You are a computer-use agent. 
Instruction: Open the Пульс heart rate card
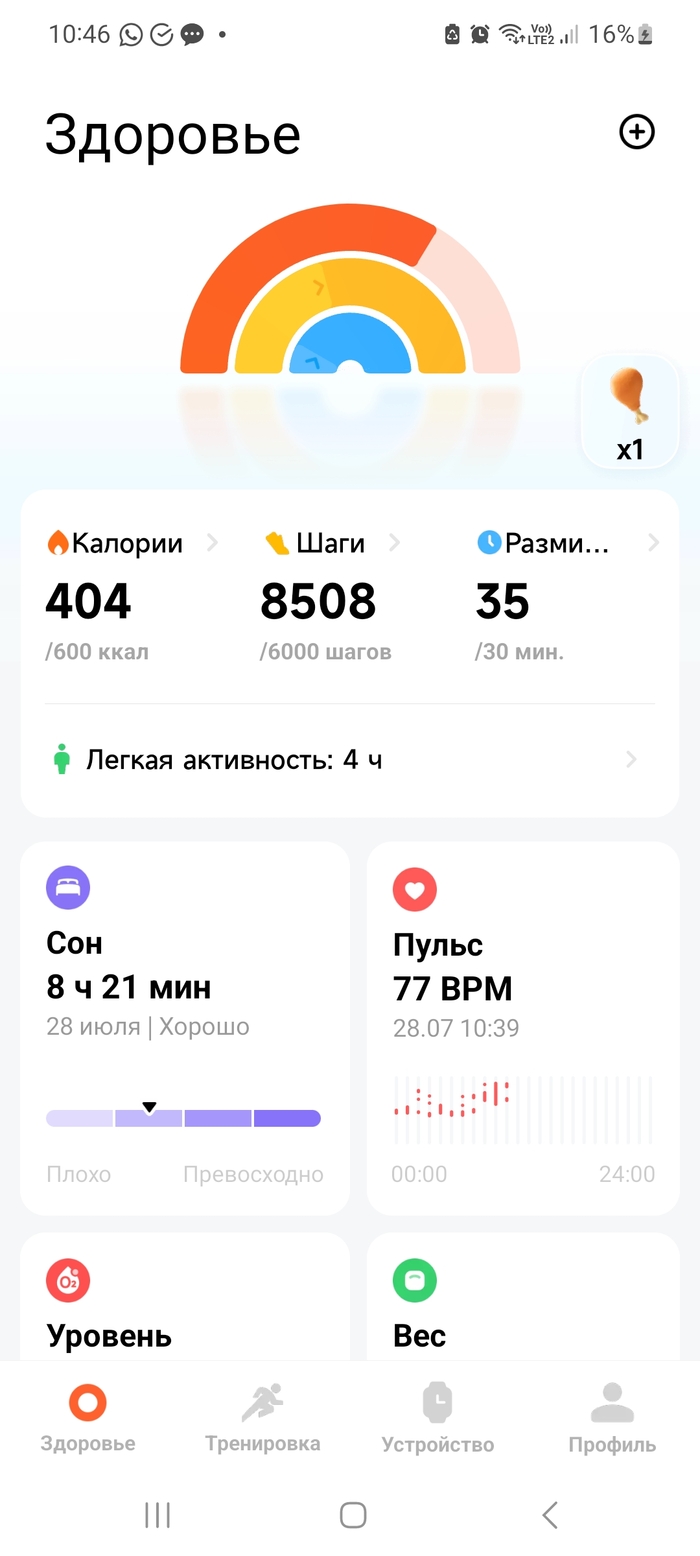(x=523, y=1027)
